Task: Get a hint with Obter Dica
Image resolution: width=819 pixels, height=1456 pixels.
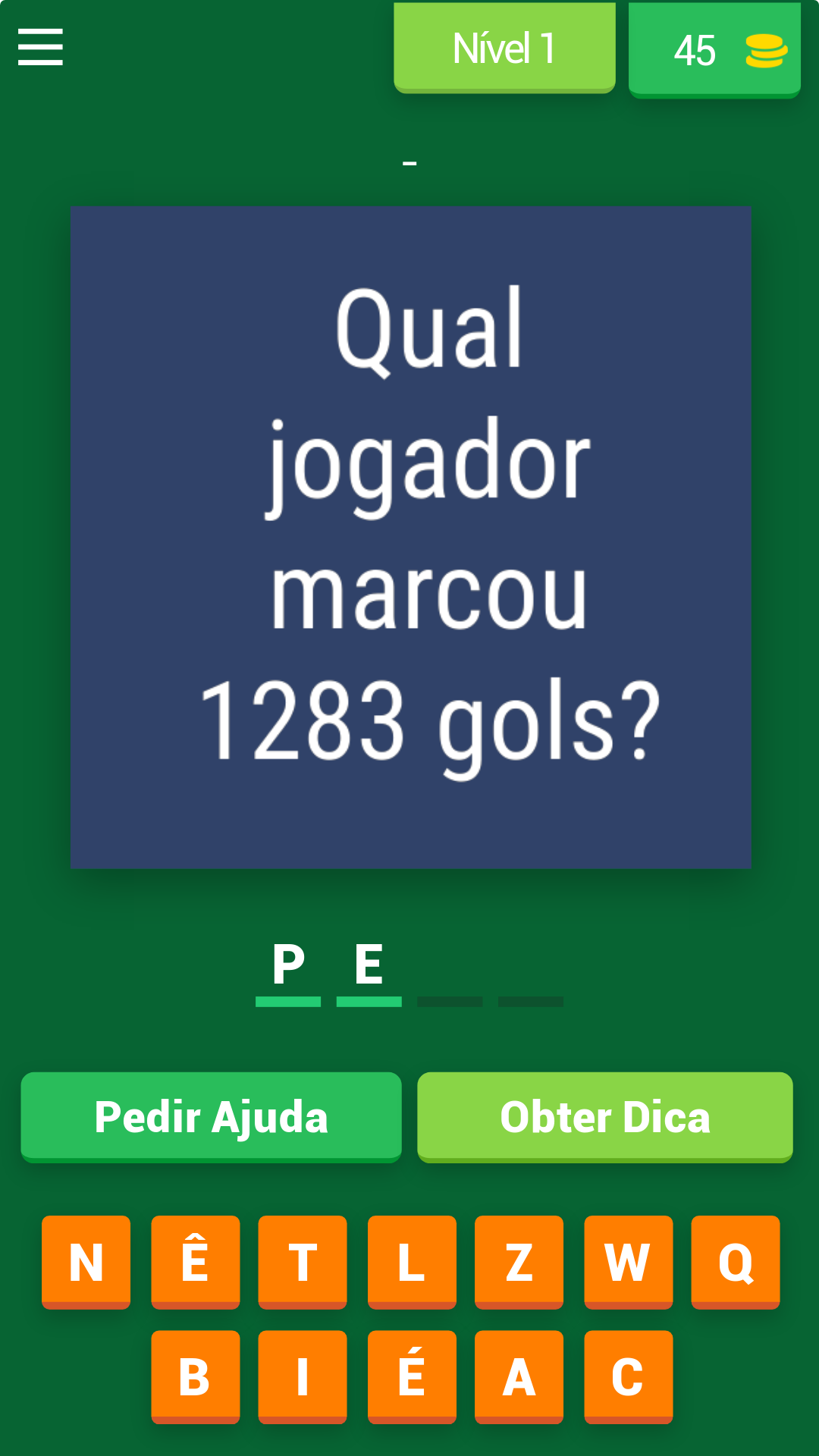Action: tap(604, 1116)
